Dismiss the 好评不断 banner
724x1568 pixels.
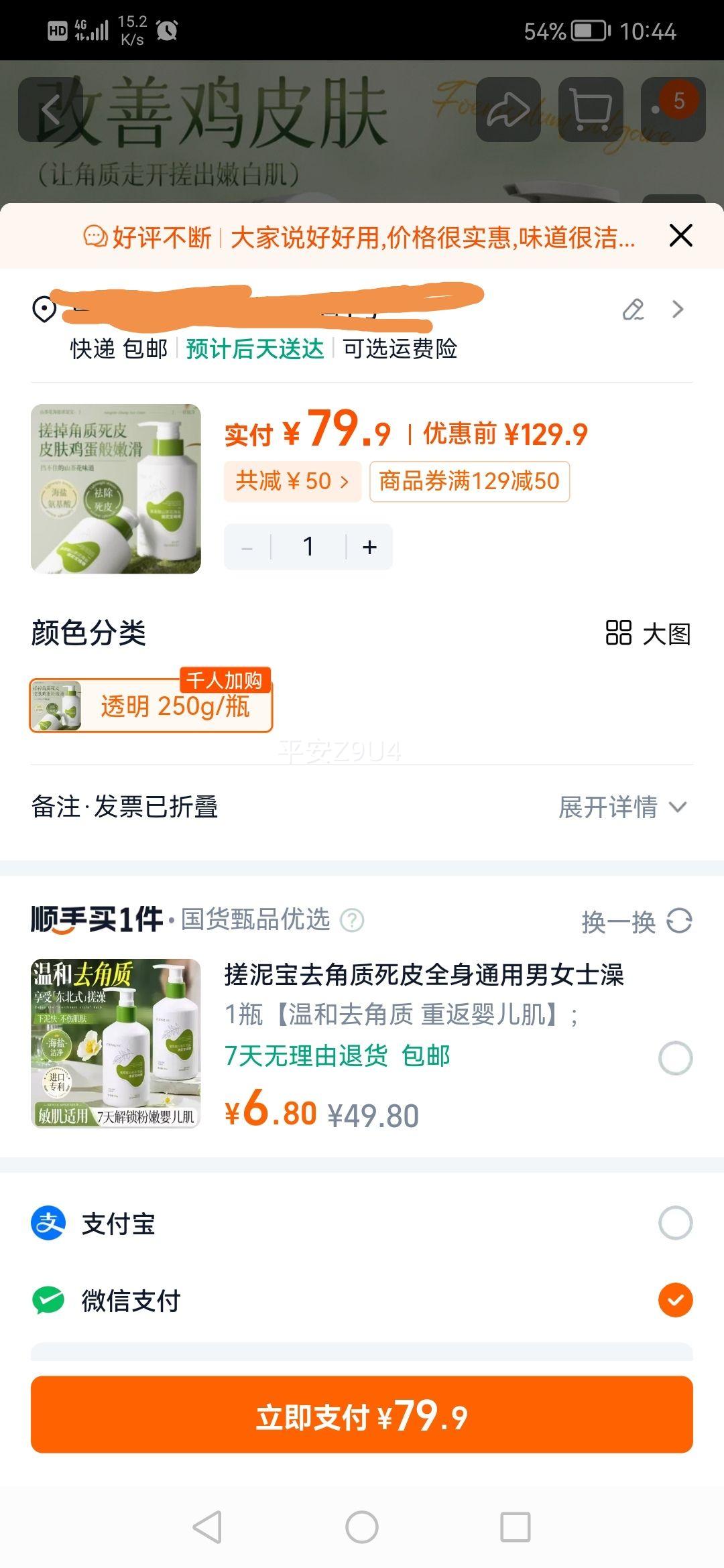click(x=680, y=235)
